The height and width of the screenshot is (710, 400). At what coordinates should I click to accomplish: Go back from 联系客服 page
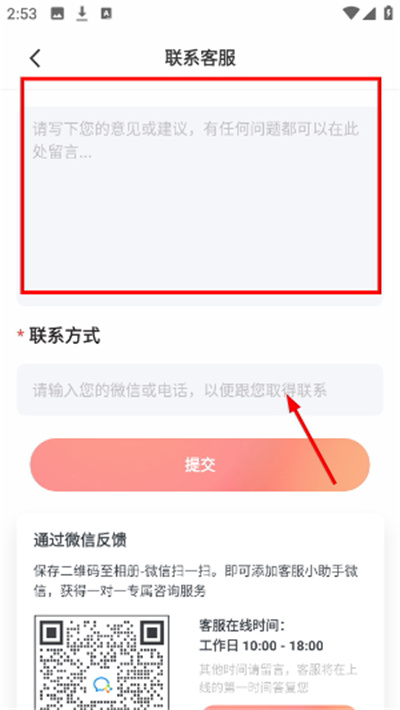pos(35,58)
